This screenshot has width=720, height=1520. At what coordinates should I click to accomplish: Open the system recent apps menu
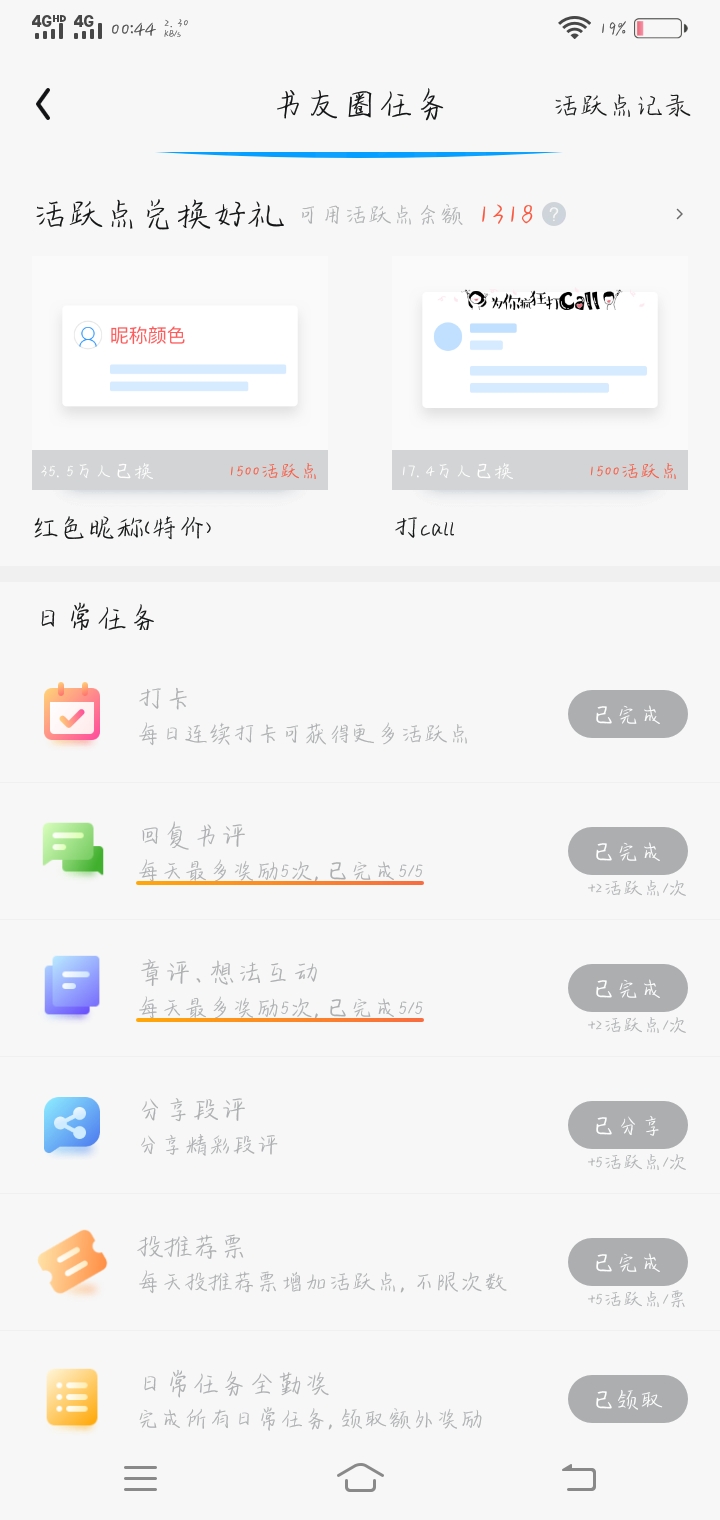pos(141,1477)
